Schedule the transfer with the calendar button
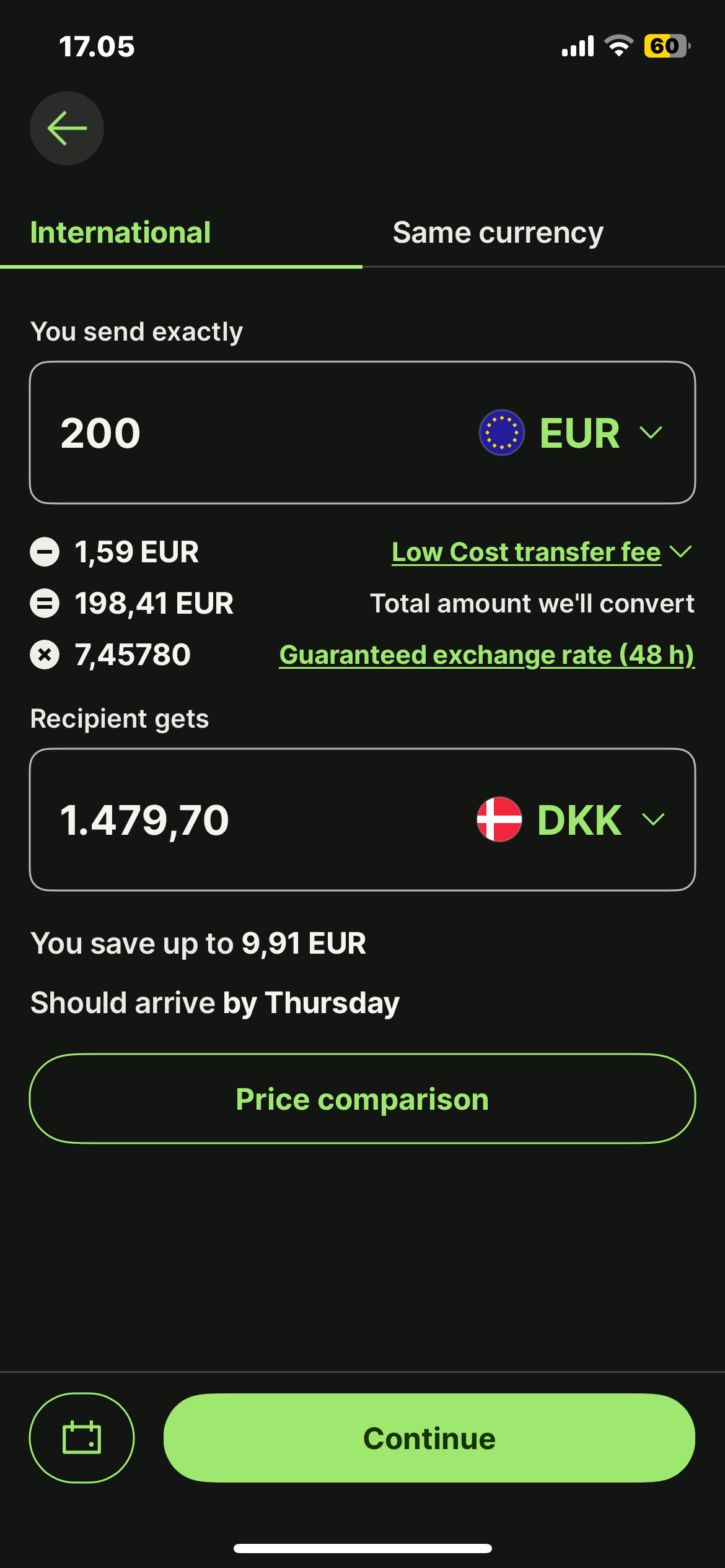The height and width of the screenshot is (1568, 725). click(82, 1437)
